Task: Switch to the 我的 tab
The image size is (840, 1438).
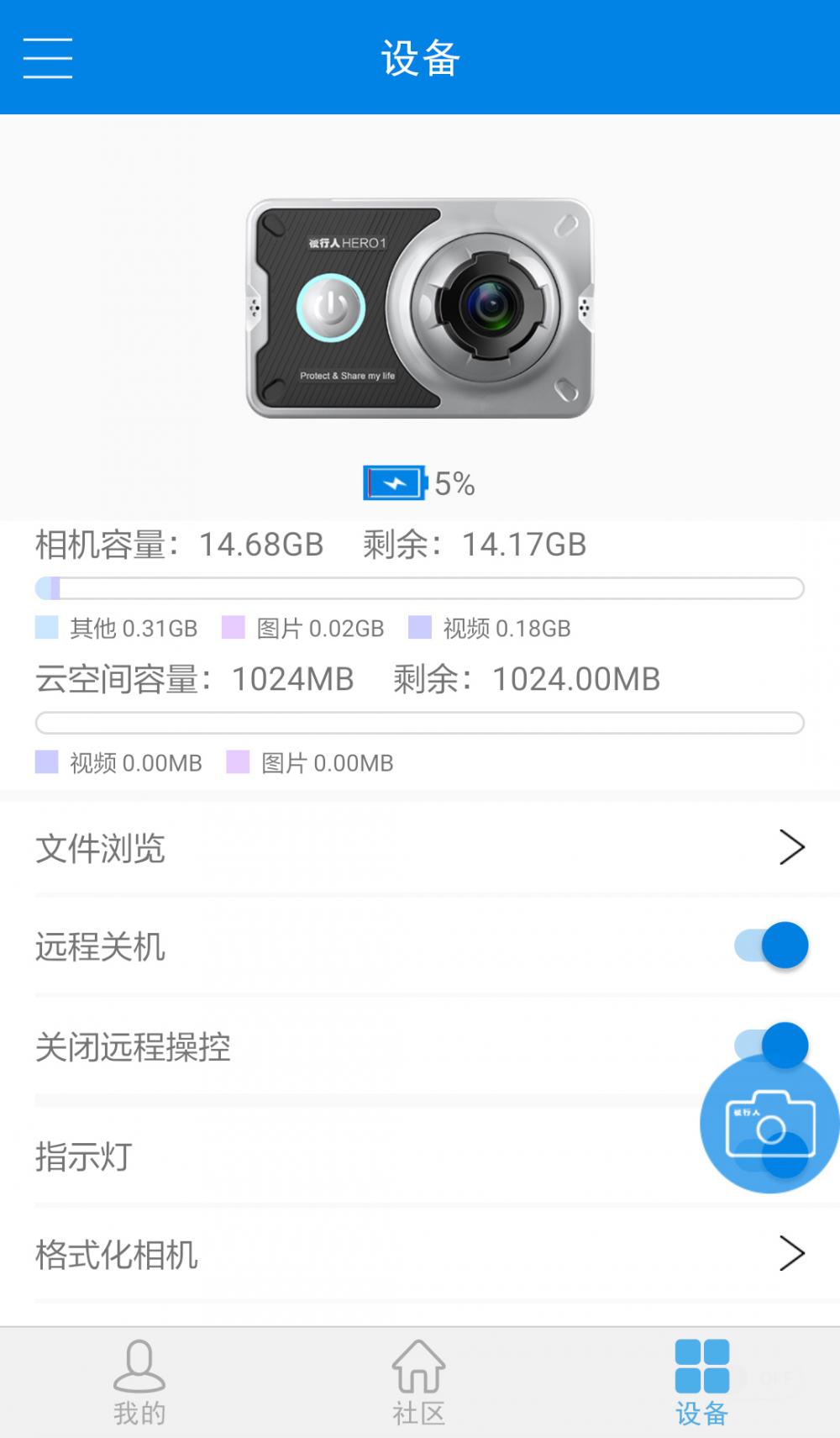Action: pyautogui.click(x=139, y=1383)
